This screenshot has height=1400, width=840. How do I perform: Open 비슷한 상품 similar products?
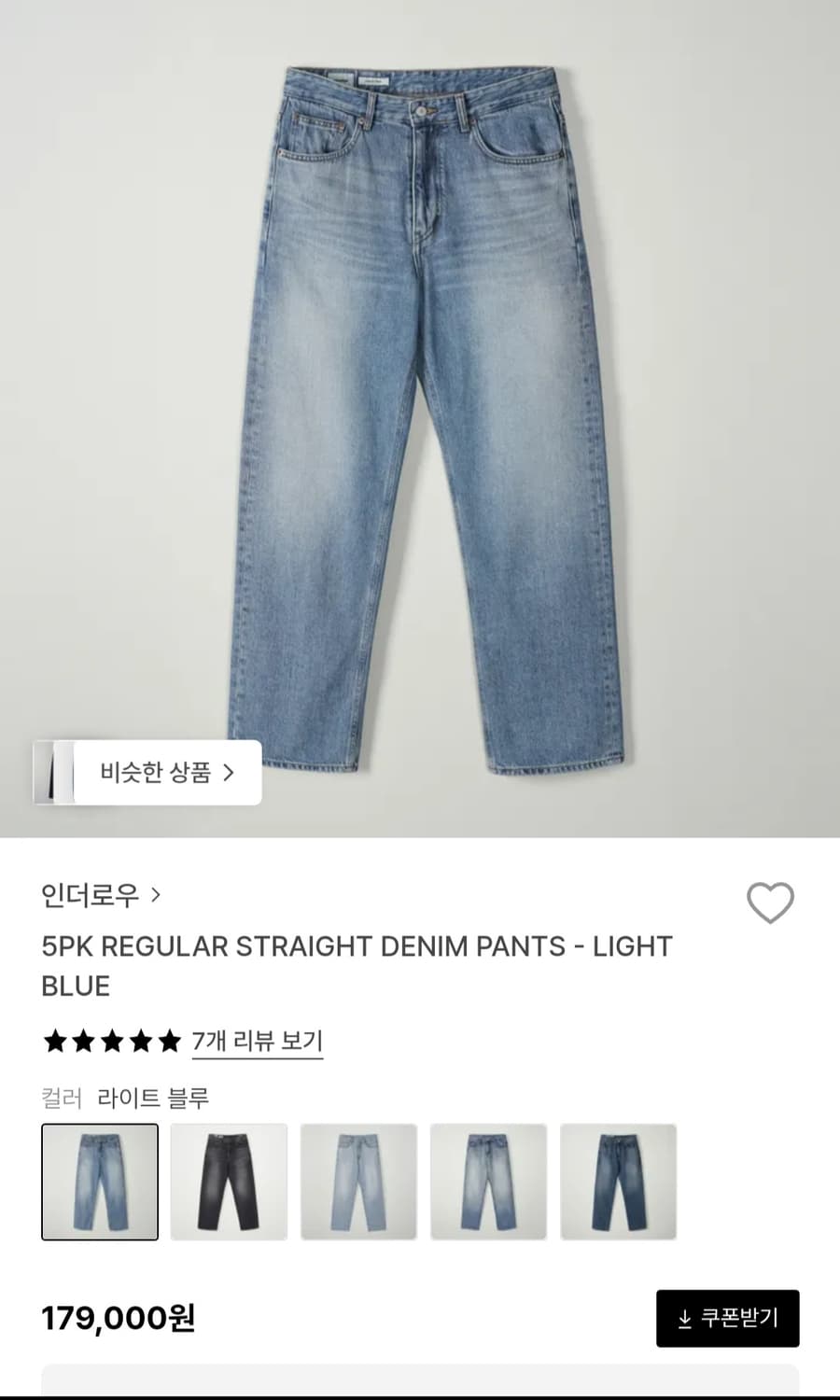point(149,774)
